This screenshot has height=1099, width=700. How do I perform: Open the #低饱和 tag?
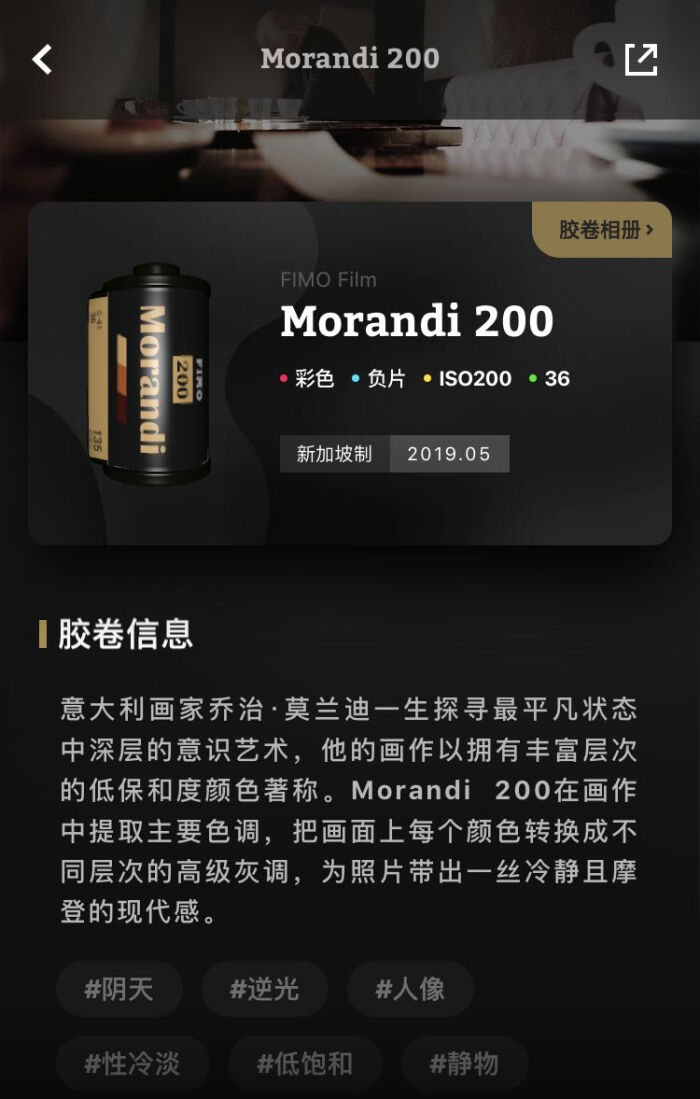coord(305,1063)
